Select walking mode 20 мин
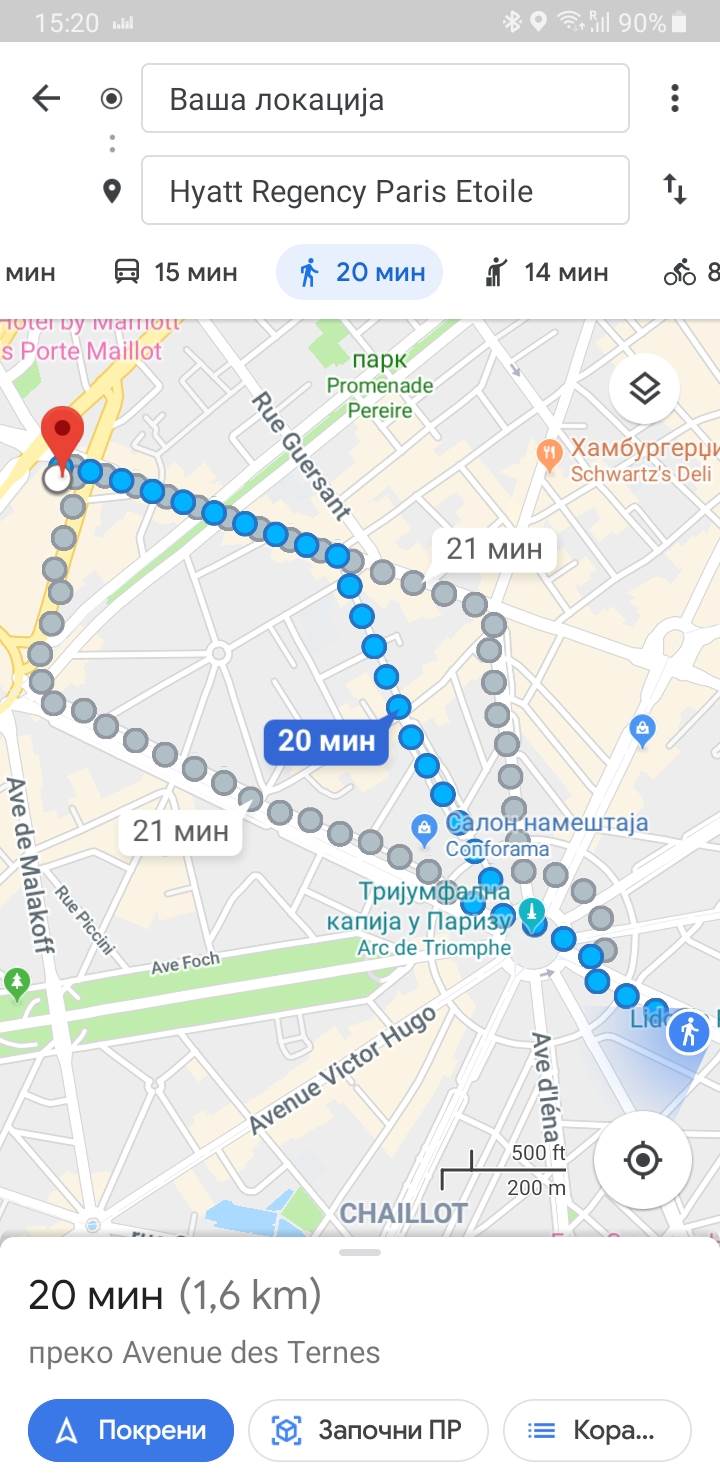The image size is (720, 1480). click(360, 272)
